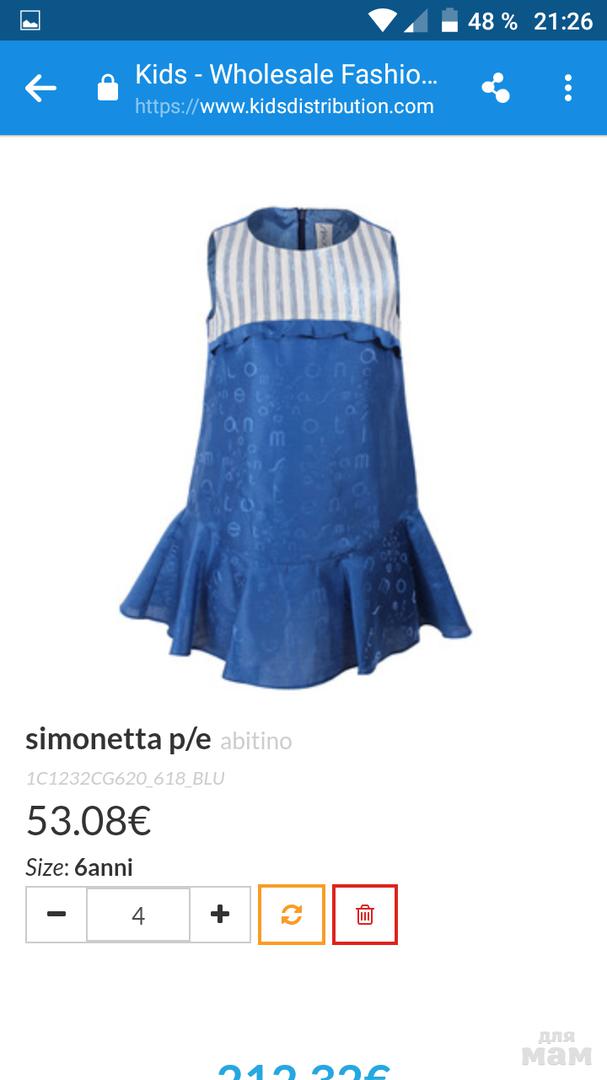Share this page
607x1080 pixels.
495,88
